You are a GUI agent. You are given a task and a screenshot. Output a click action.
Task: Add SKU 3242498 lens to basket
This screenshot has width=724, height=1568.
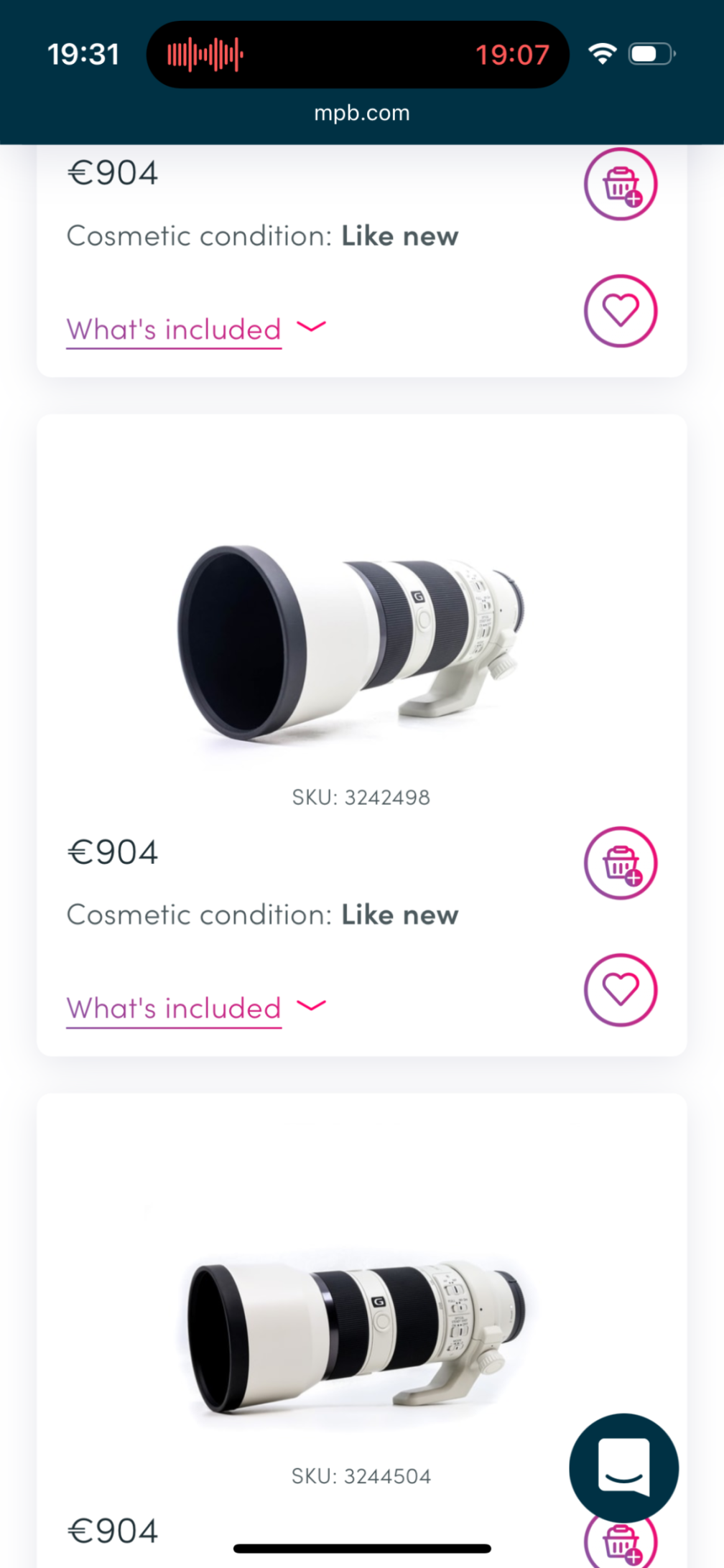(620, 862)
